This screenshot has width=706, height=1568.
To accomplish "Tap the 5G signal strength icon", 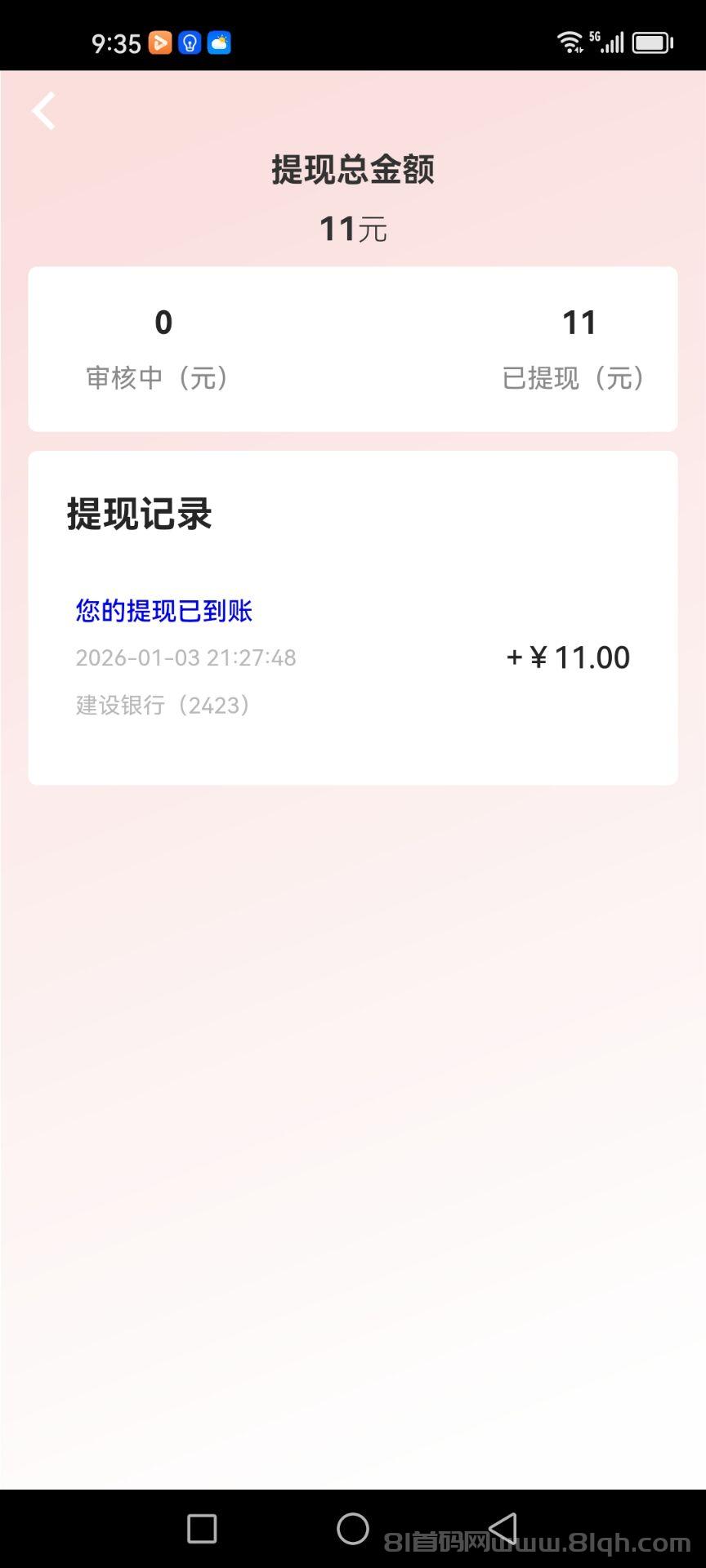I will 611,42.
